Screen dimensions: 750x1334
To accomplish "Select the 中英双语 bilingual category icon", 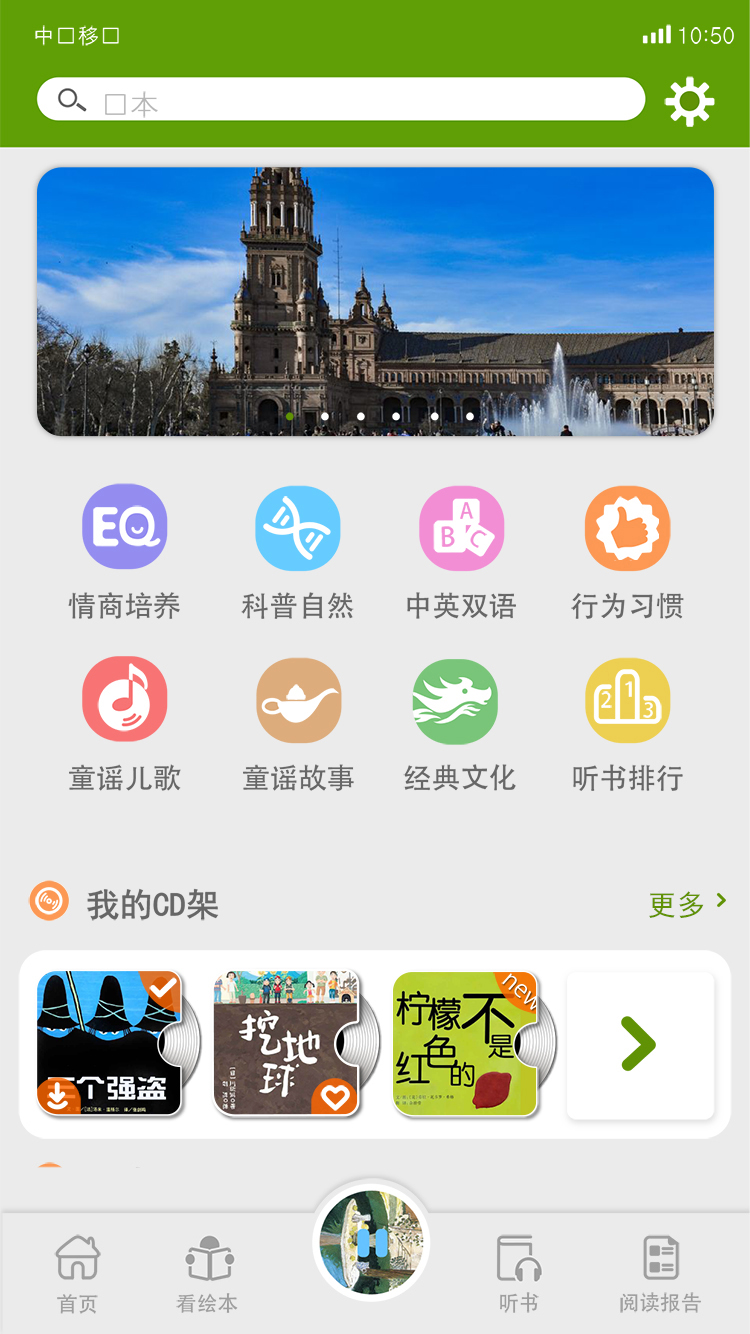I will [461, 527].
